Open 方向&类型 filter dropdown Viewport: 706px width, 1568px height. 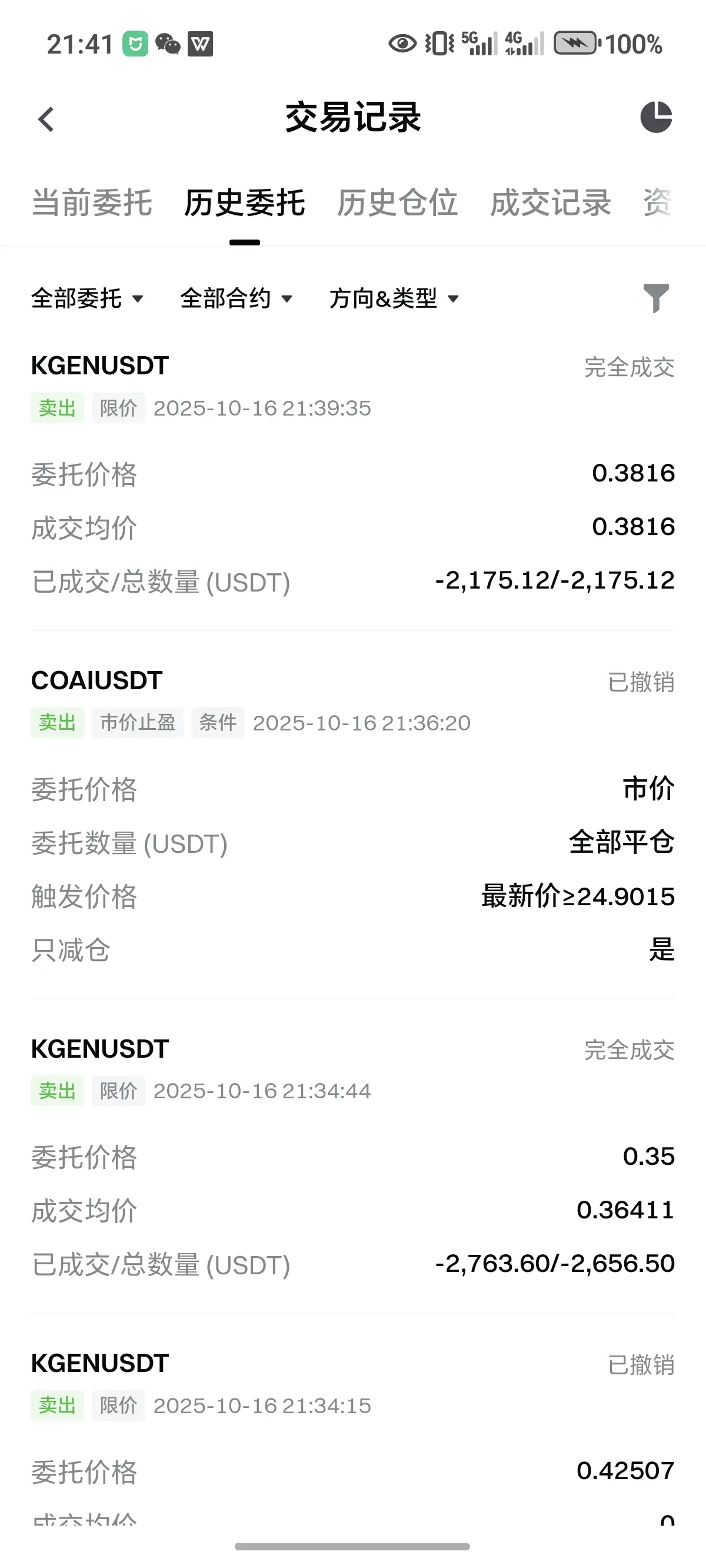(394, 298)
